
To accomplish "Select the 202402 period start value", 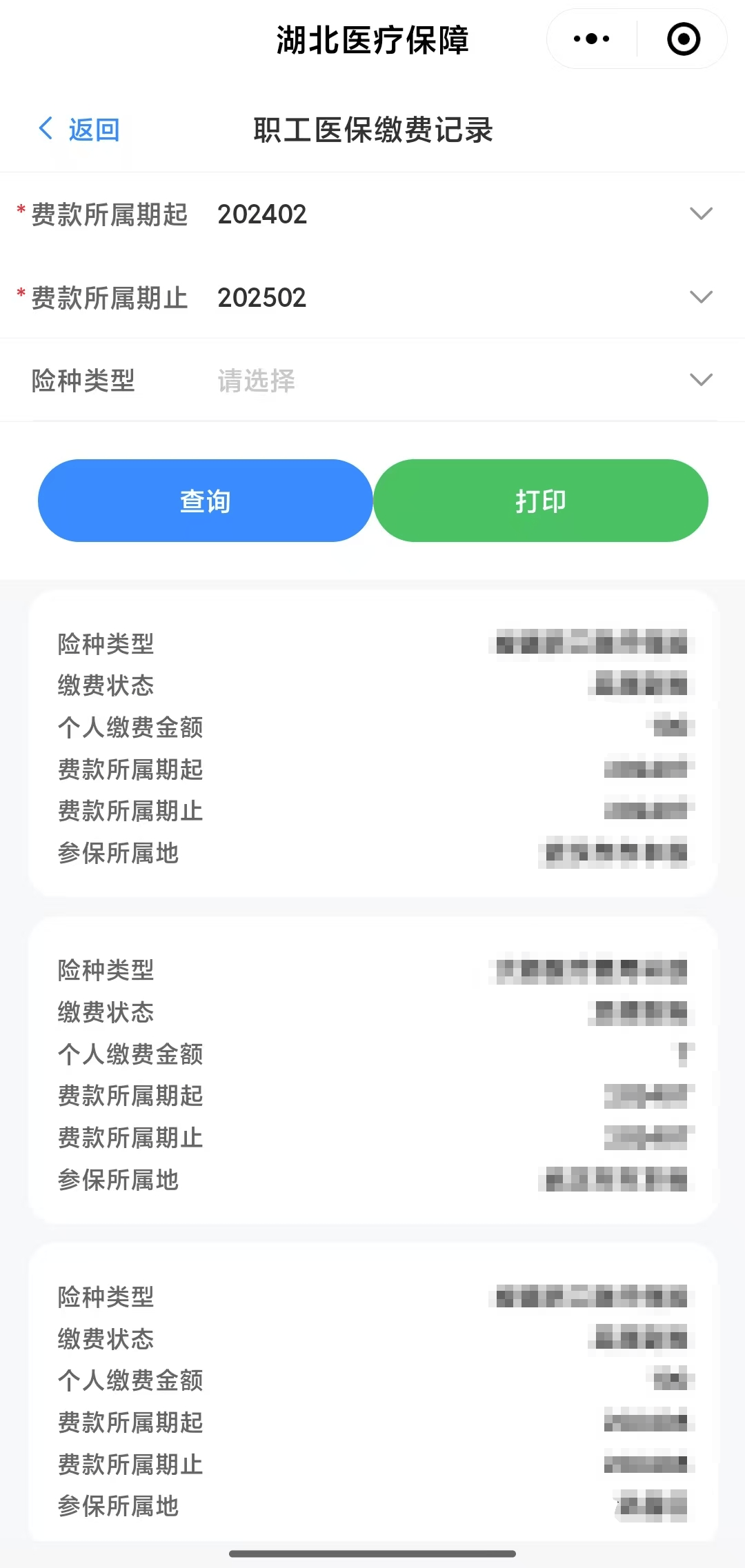I will pos(262,214).
